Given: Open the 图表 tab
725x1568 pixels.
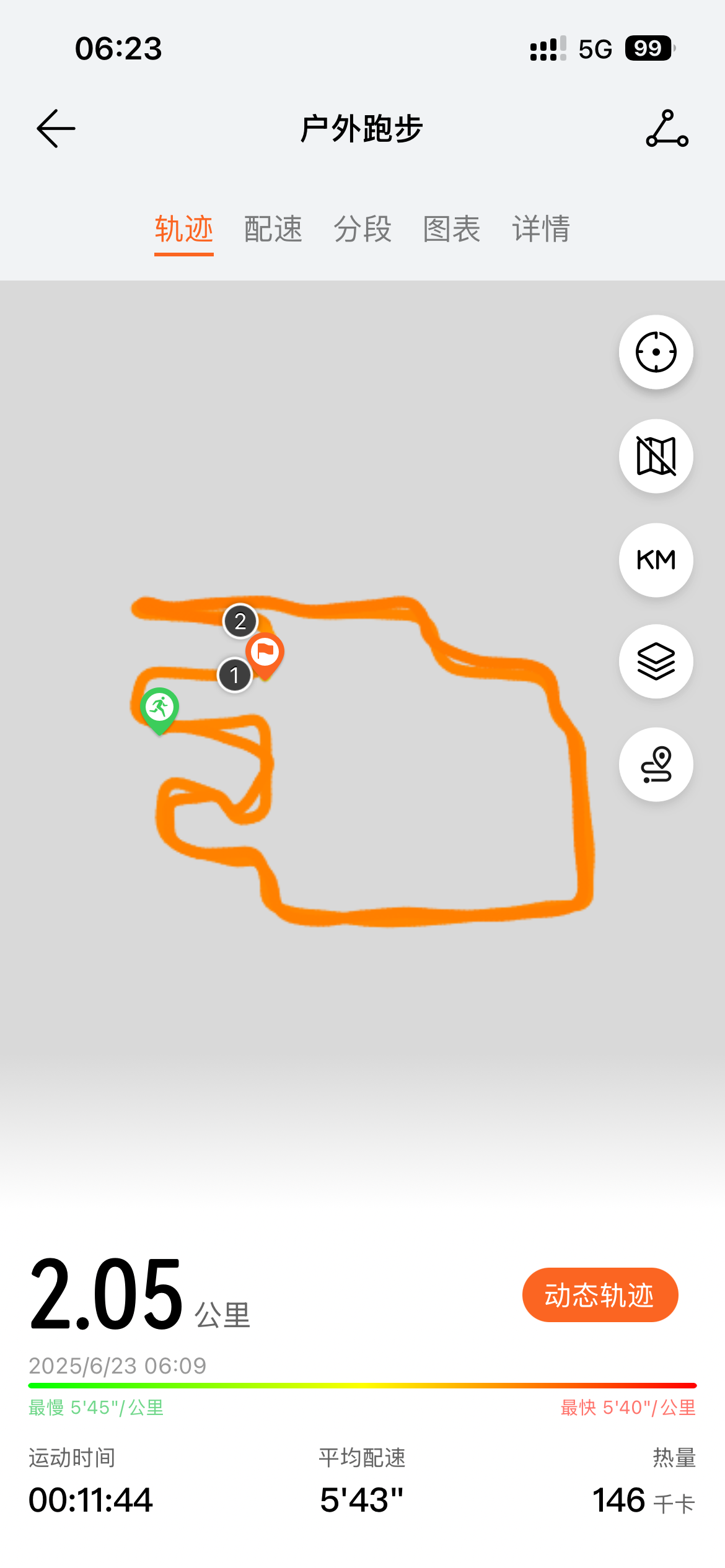Looking at the screenshot, I should pos(452,229).
